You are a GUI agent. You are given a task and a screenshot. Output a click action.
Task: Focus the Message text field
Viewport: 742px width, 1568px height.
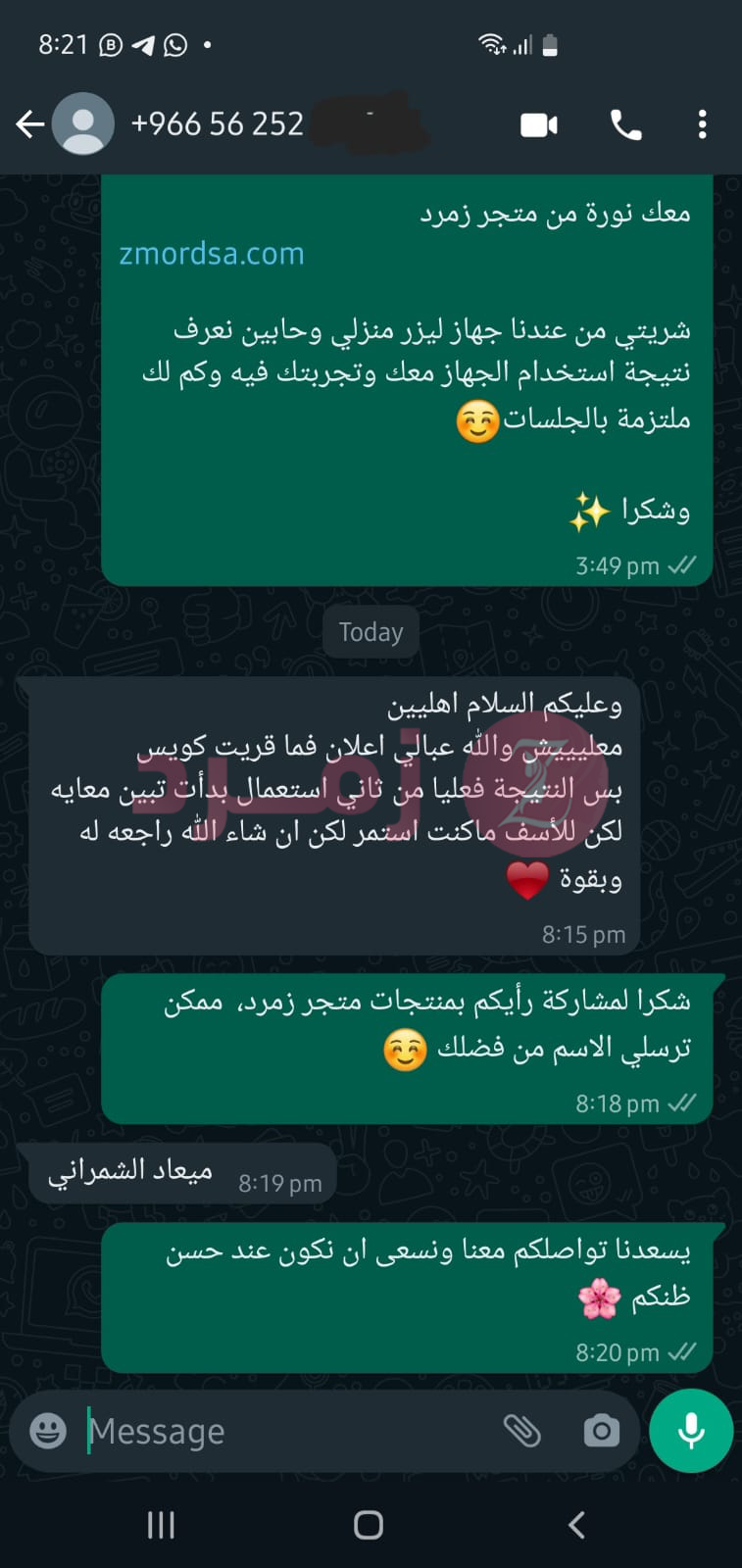pos(284,1431)
